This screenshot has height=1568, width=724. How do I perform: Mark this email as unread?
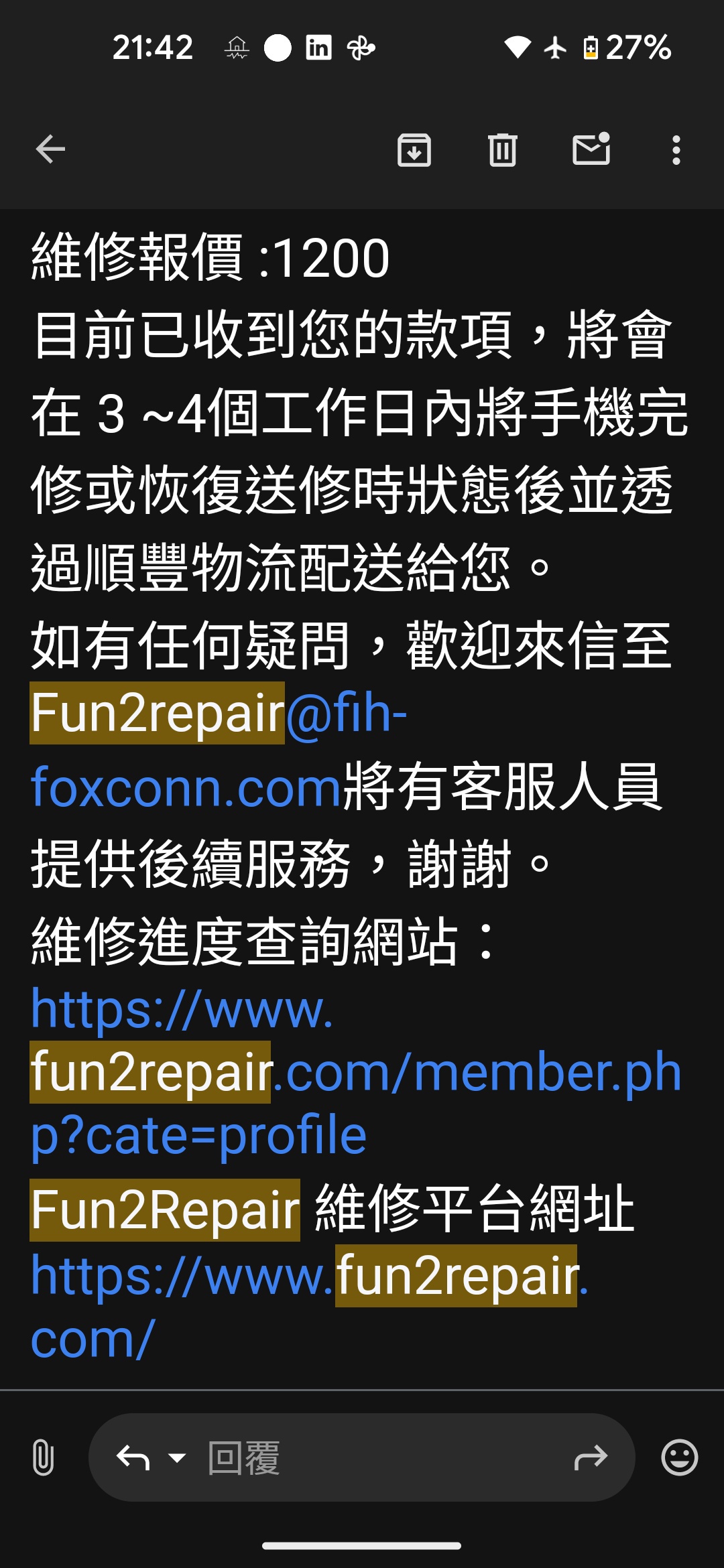pyautogui.click(x=591, y=149)
